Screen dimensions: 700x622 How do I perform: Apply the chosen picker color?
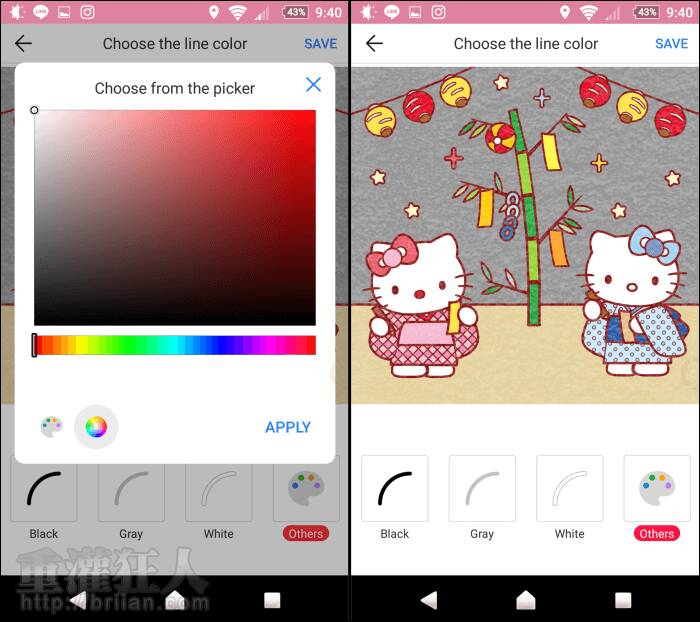tap(287, 427)
